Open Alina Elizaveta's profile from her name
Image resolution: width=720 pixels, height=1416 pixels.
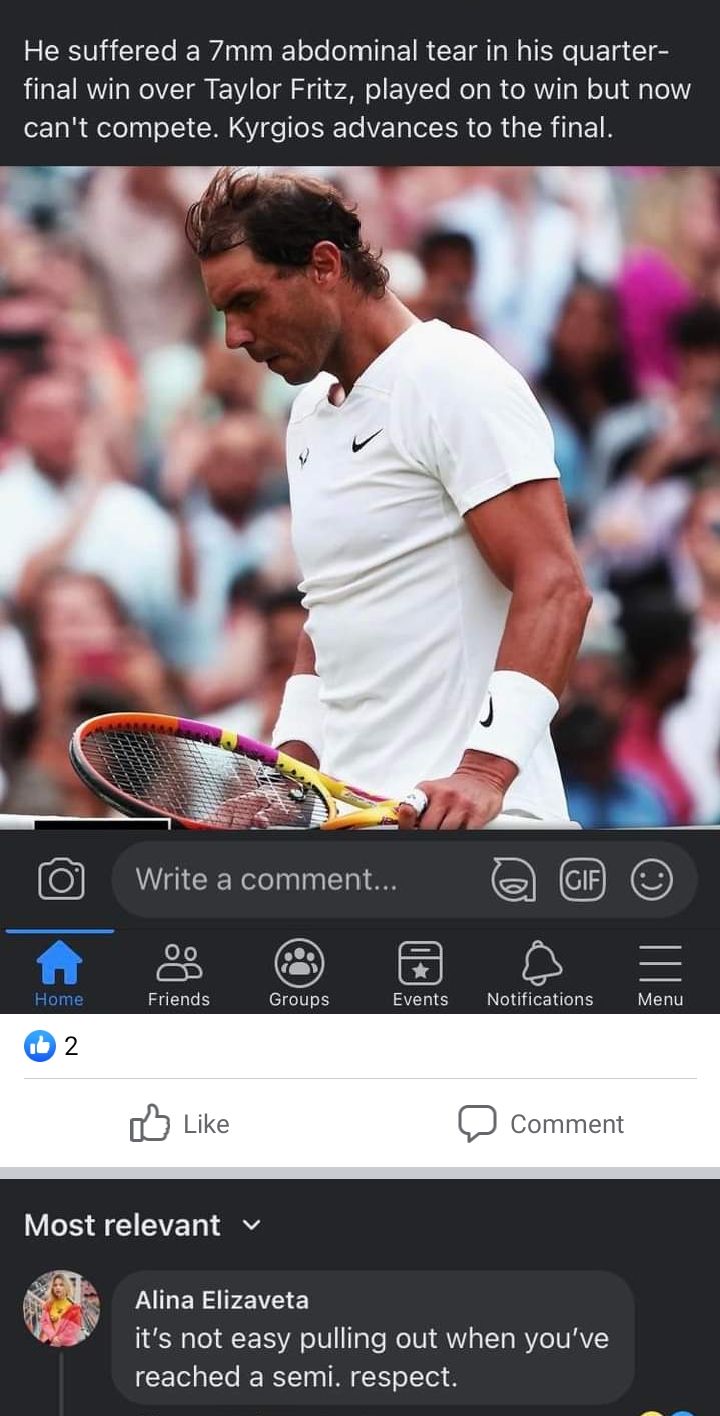point(222,1300)
